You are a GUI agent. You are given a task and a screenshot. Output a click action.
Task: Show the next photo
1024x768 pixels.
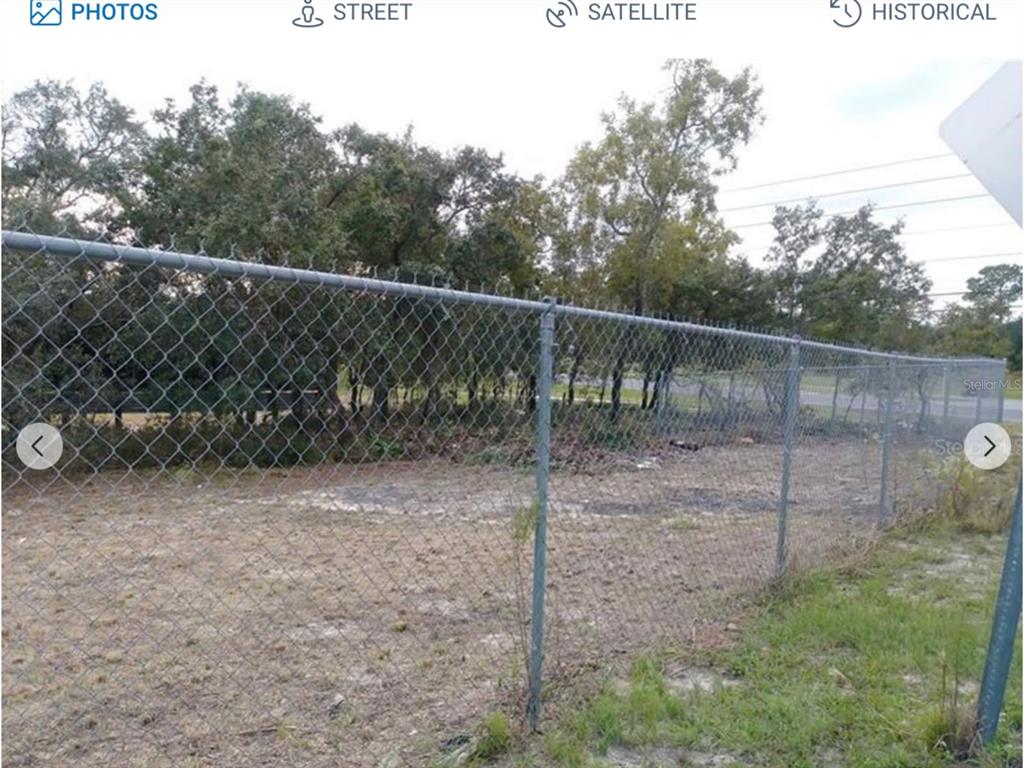coord(987,446)
